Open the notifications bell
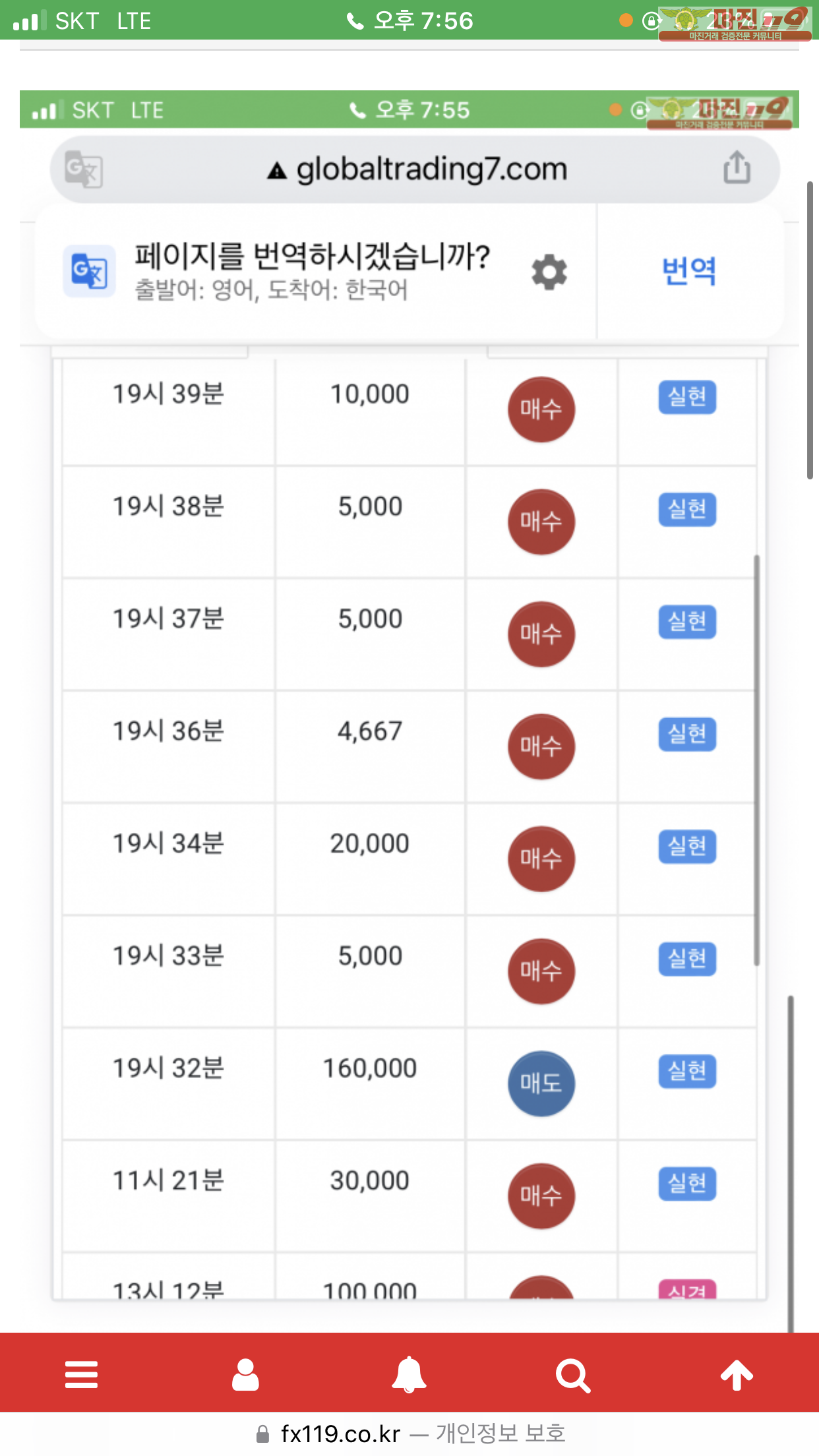 (x=409, y=1375)
